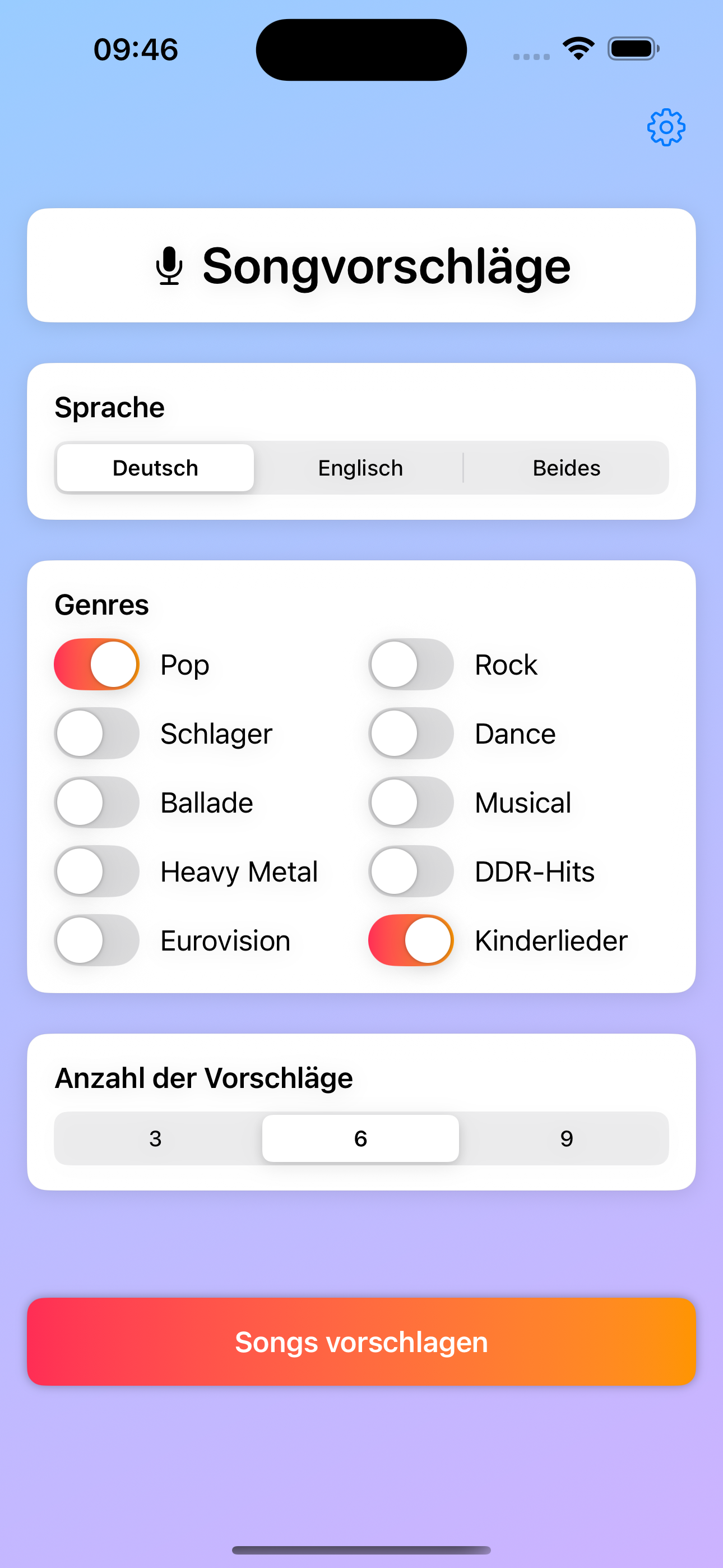Viewport: 723px width, 1568px height.
Task: Turn off the Pop genre
Action: (x=98, y=664)
